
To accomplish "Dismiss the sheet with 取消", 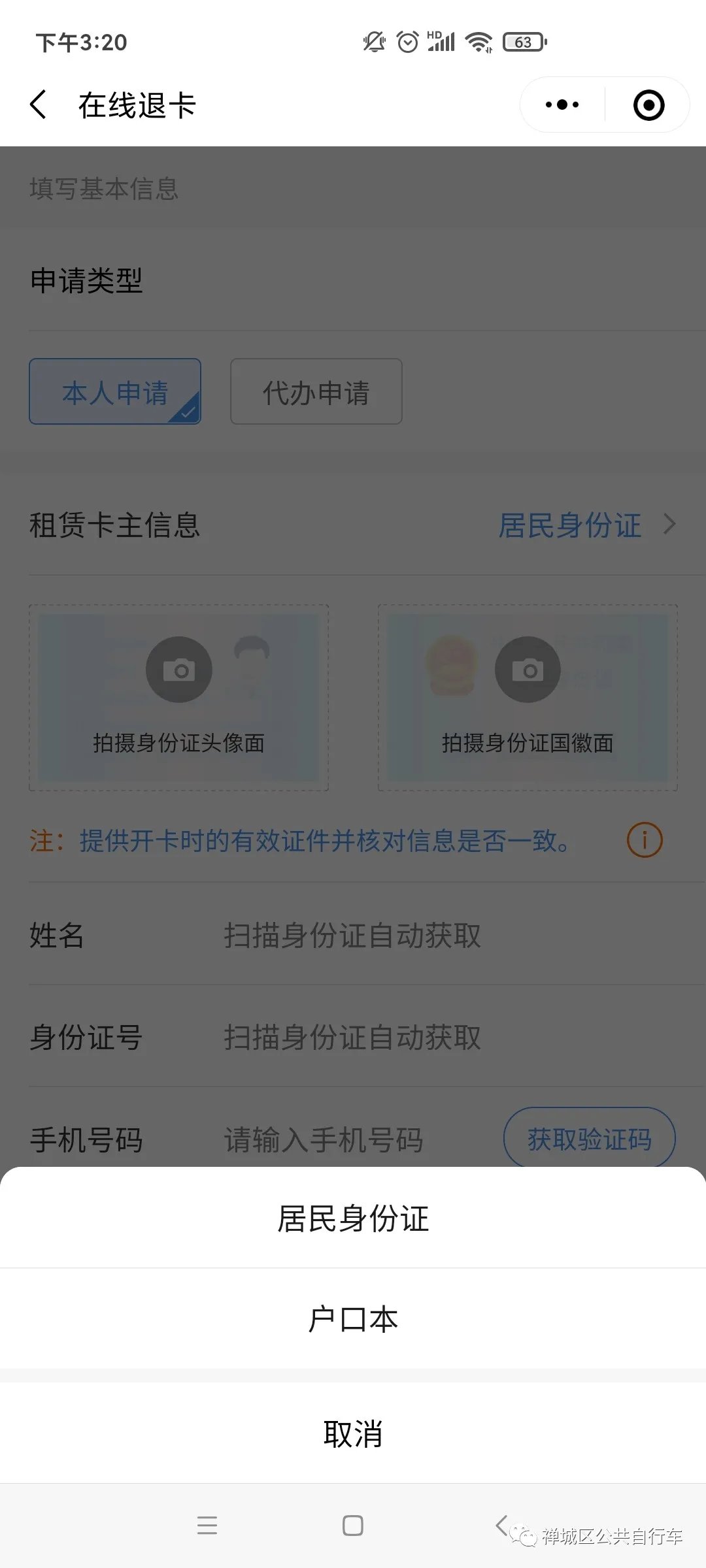I will click(x=353, y=1434).
